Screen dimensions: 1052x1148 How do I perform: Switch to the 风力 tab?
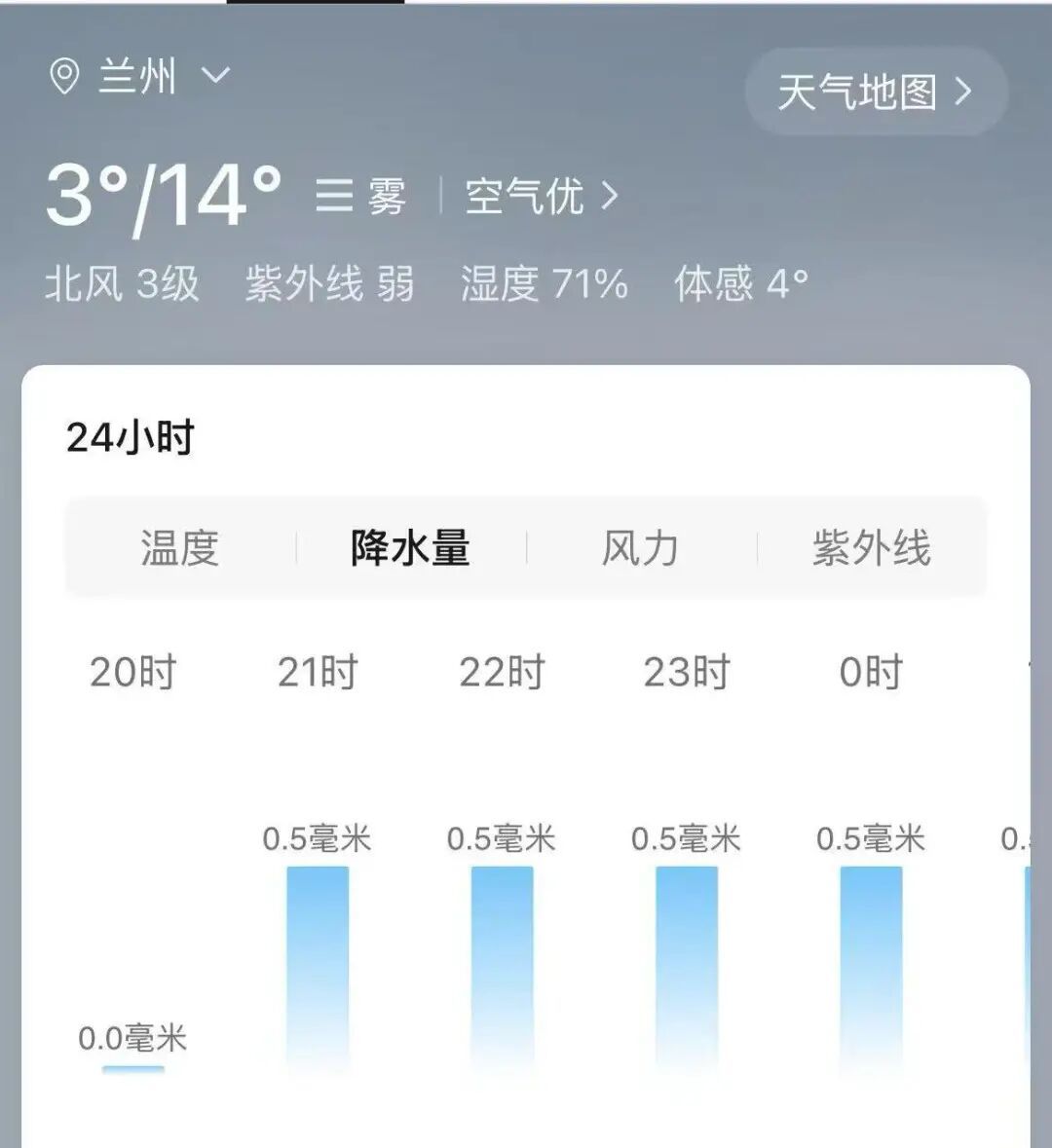point(640,548)
